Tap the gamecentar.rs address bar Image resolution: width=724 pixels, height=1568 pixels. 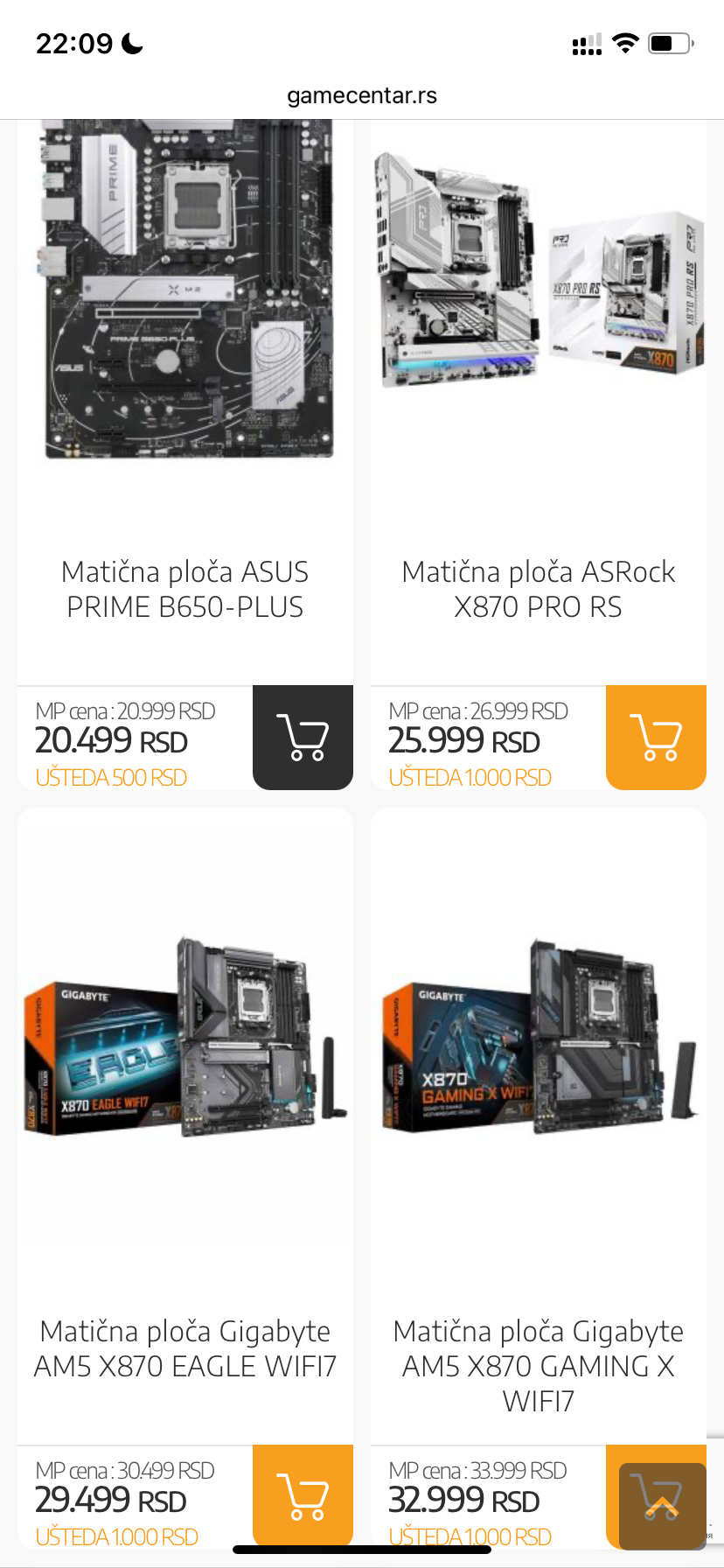[x=362, y=95]
